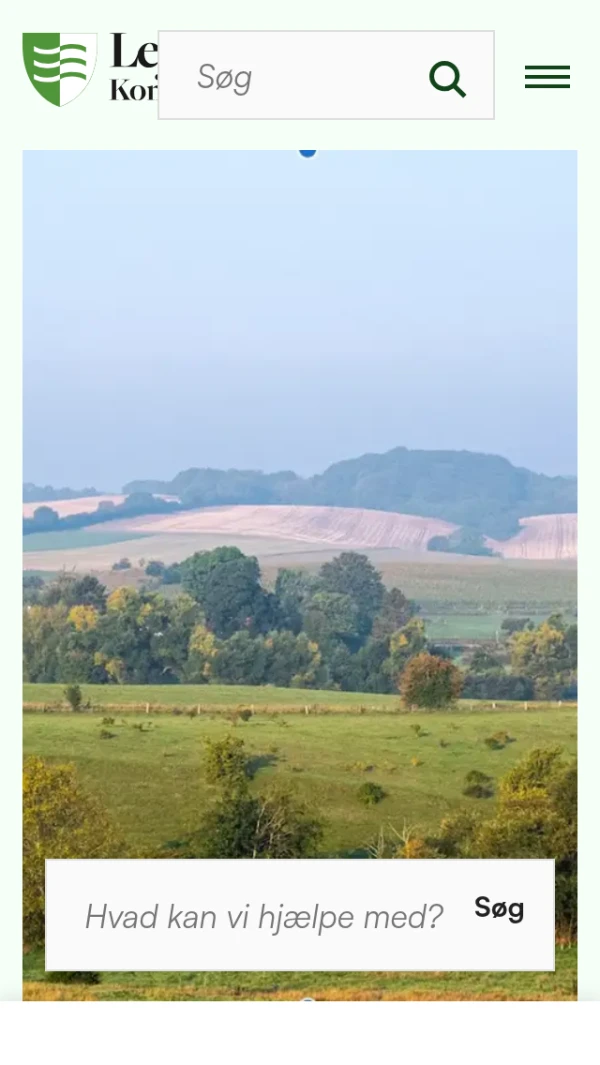Tap the top Søg search field
The width and height of the screenshot is (600, 1065).
coord(290,77)
